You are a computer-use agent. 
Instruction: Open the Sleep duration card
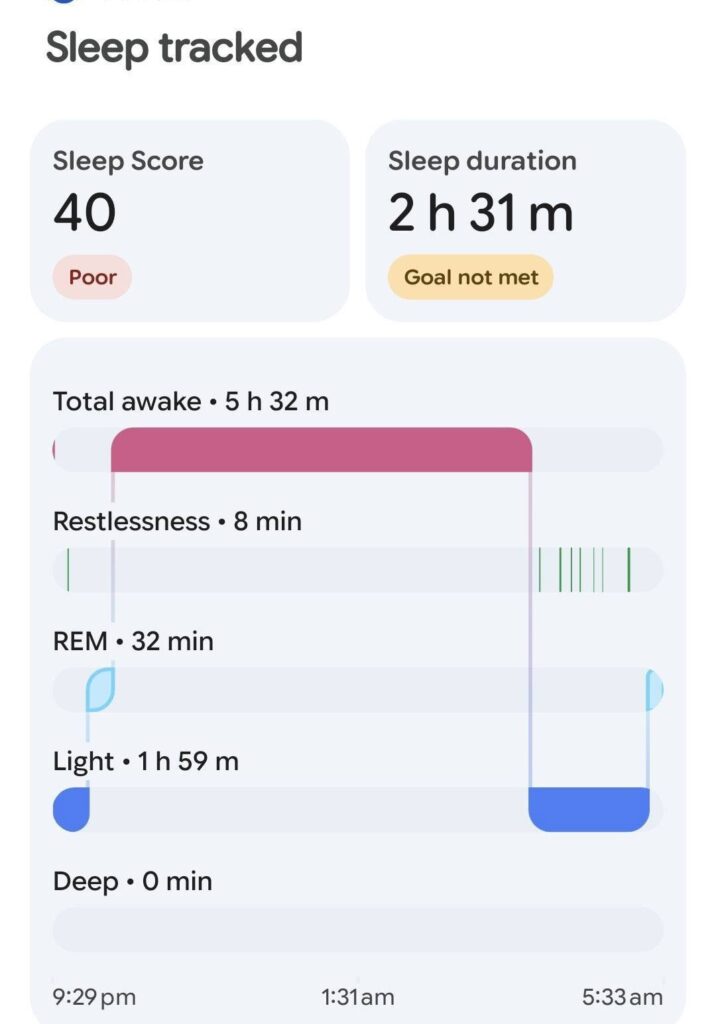[x=525, y=221]
